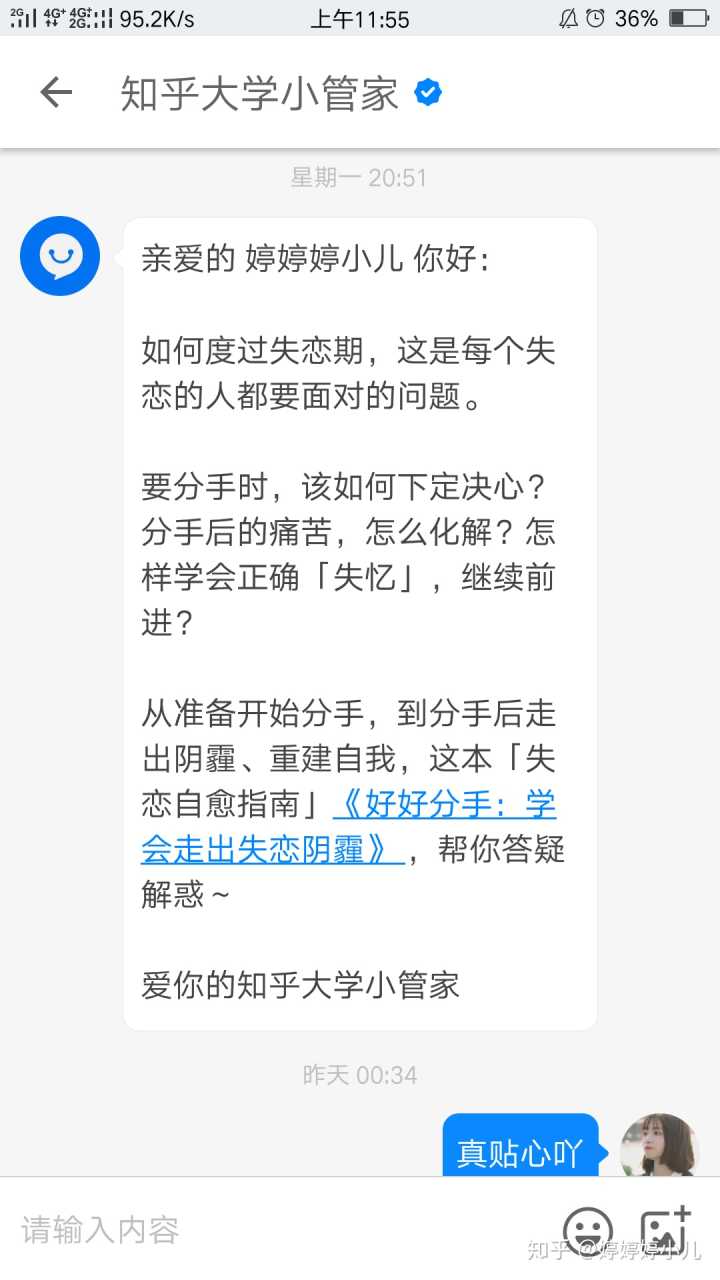Screen dimensions: 720x1280
Task: View your own avatar beside 真贴心吖
Action: [658, 1147]
